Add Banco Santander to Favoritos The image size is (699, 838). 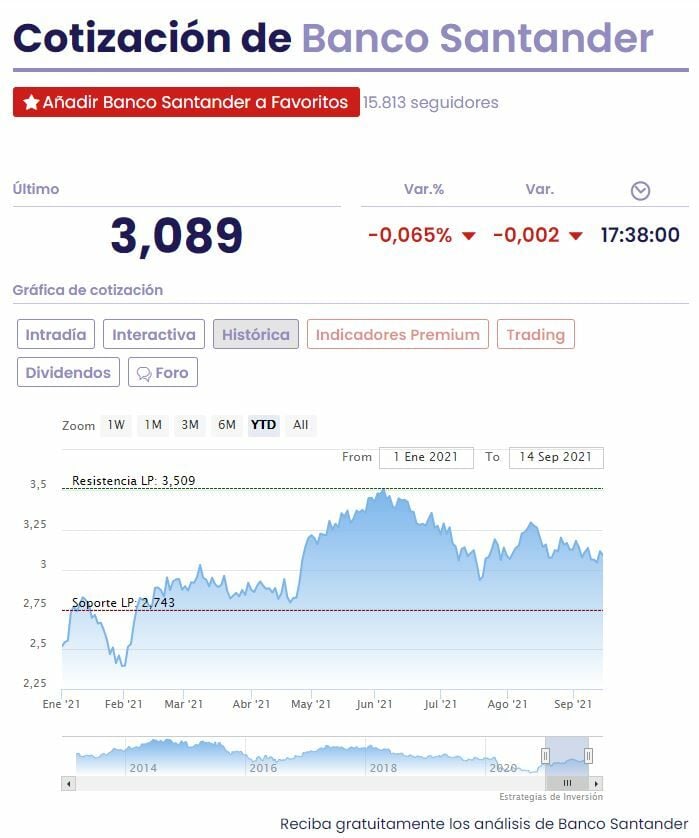point(186,102)
